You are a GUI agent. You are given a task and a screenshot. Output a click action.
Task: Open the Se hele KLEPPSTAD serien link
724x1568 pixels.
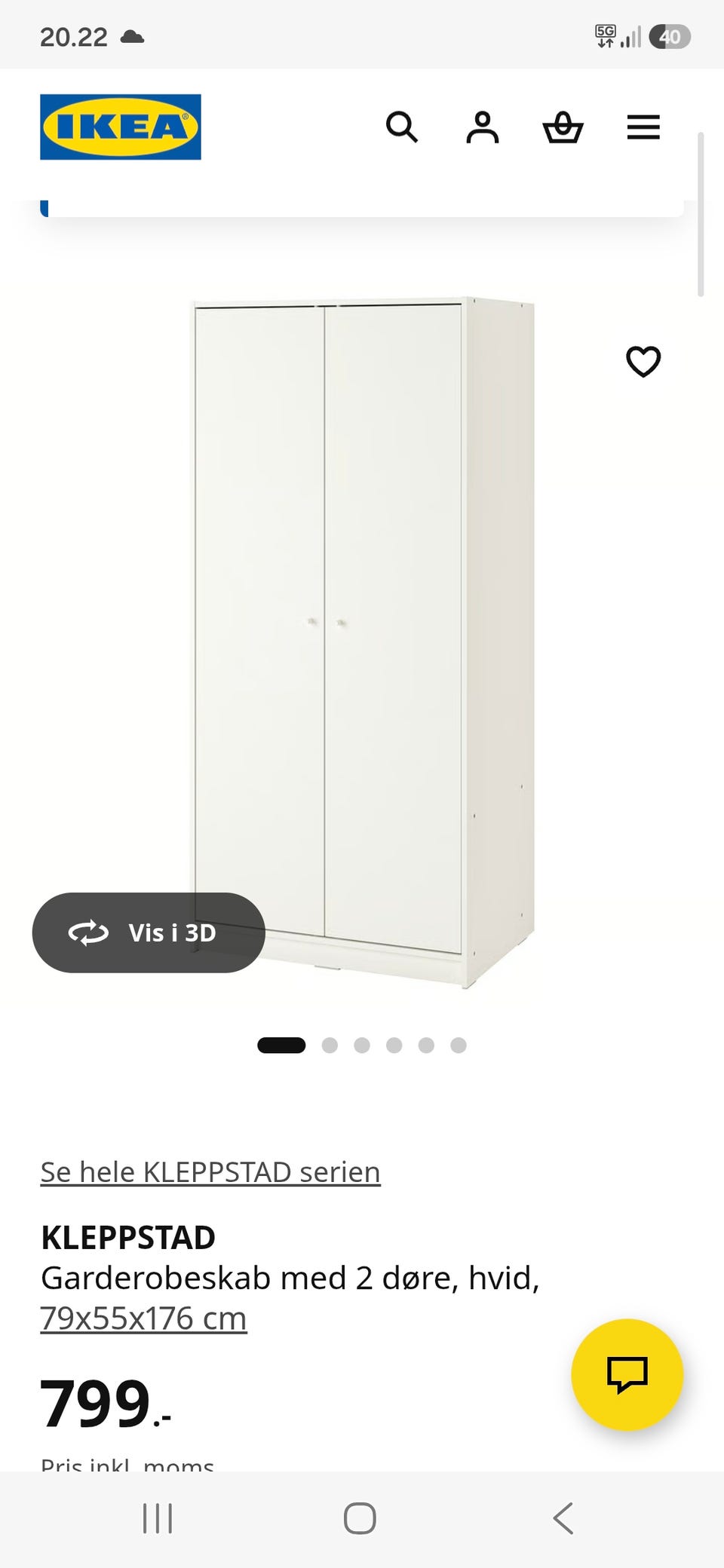click(210, 1172)
